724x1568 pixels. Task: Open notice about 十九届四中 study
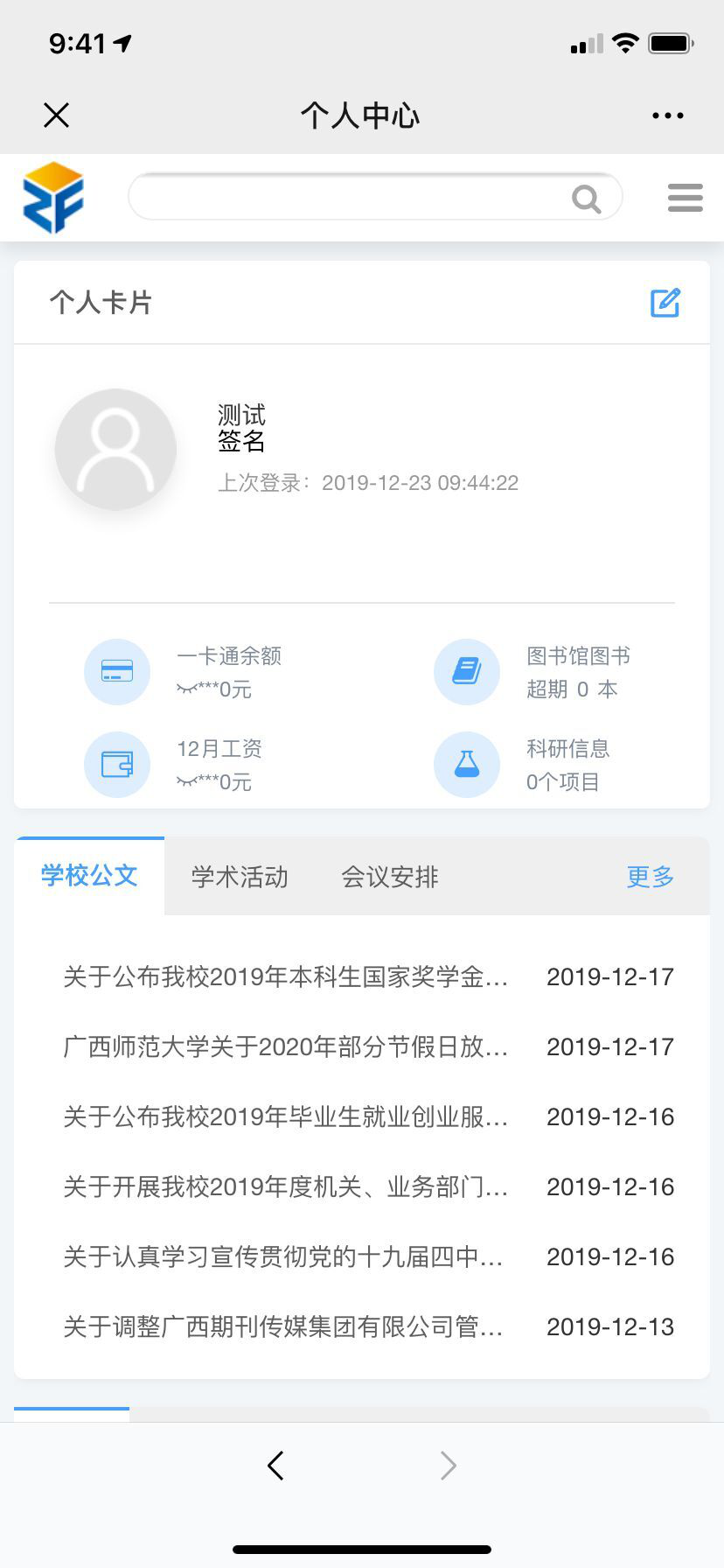tap(283, 1256)
